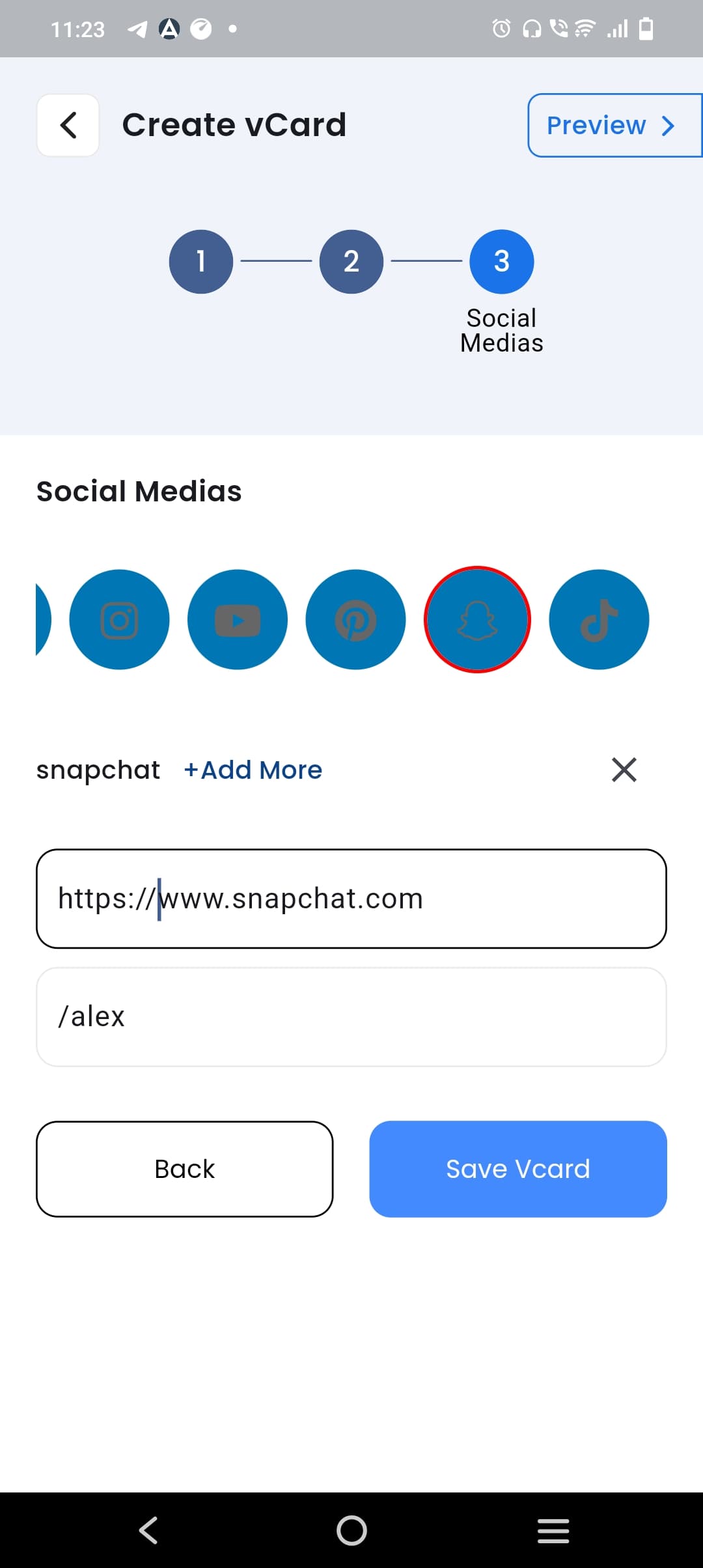Edit the /alex username field
This screenshot has width=703, height=1568.
point(351,1016)
